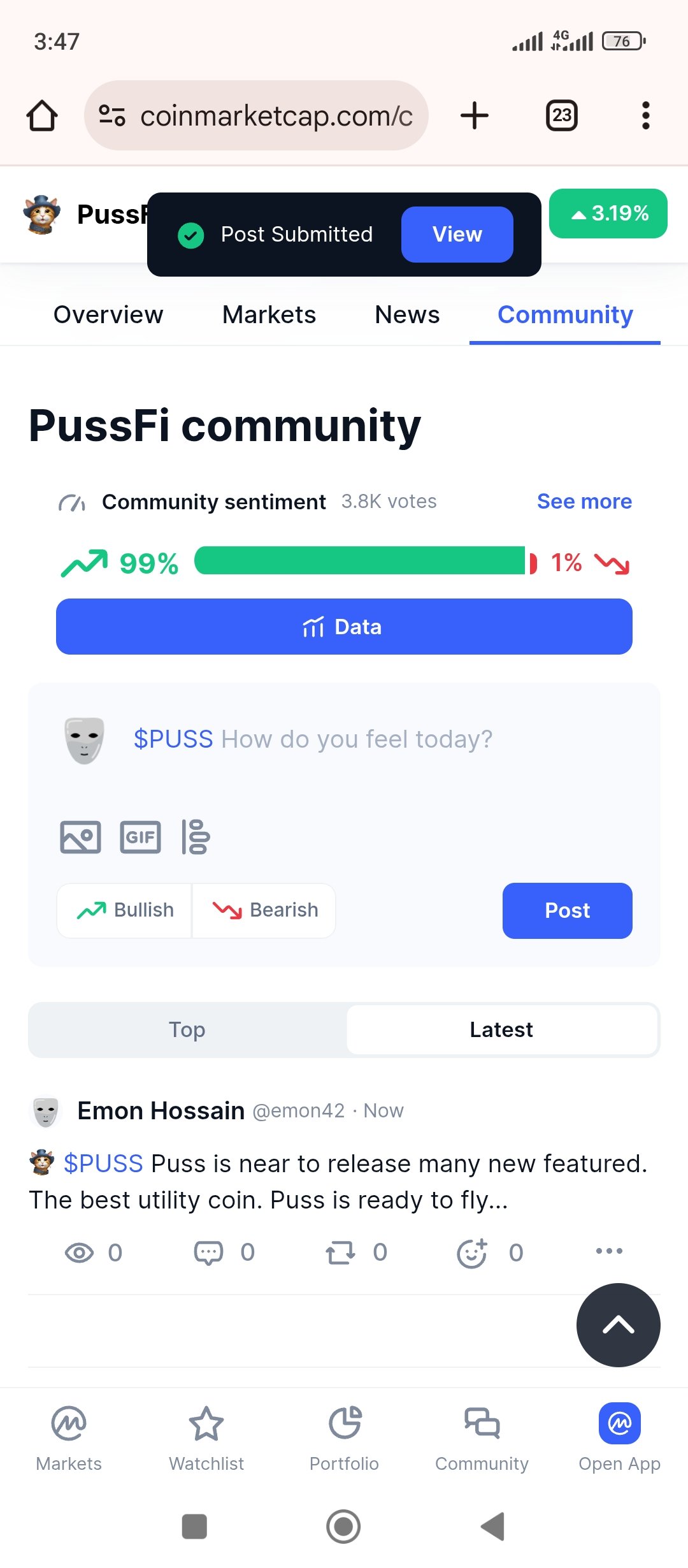
Task: Tap View on the Post Submitted toast
Action: point(457,234)
